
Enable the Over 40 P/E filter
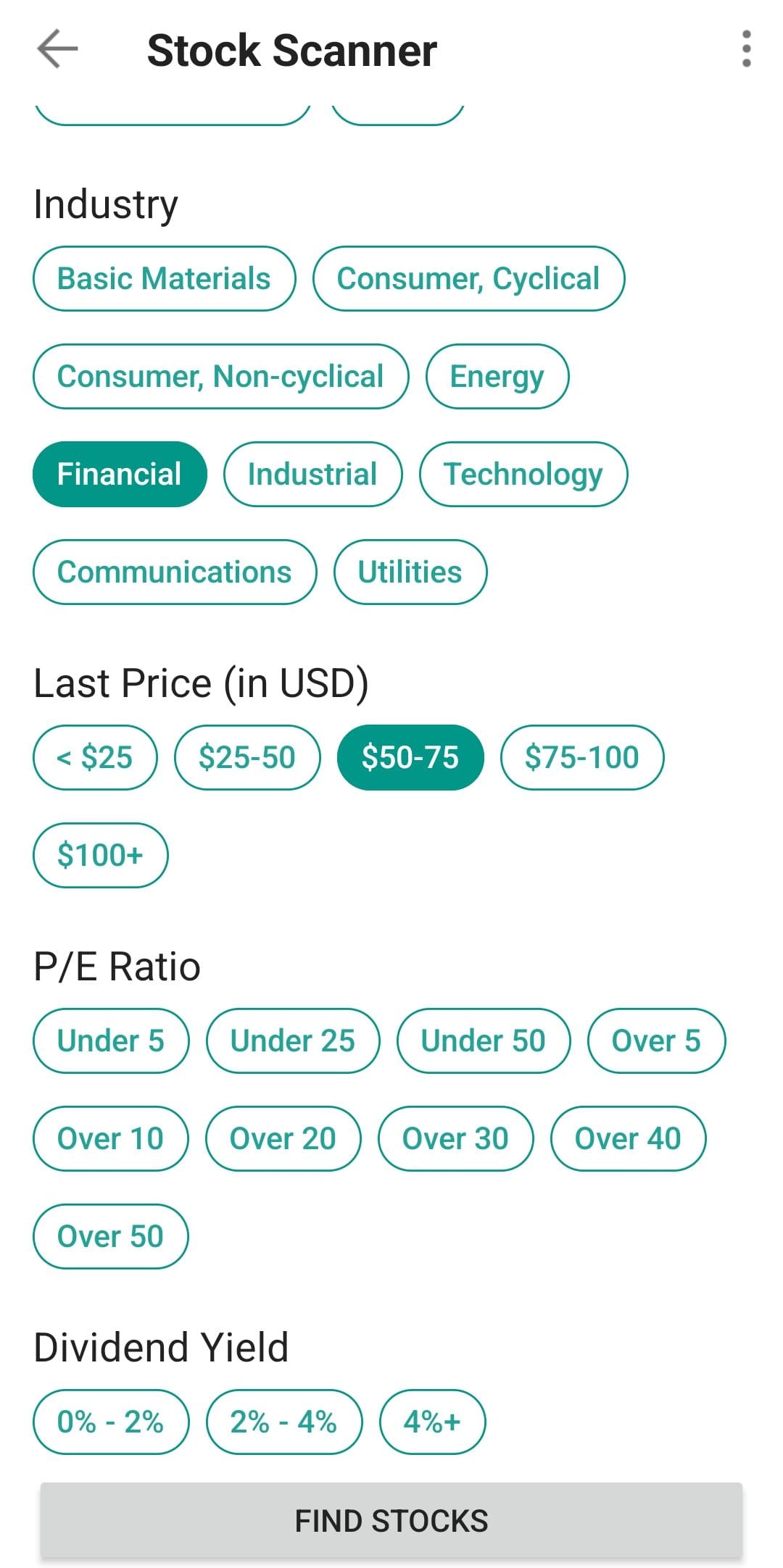[628, 1138]
